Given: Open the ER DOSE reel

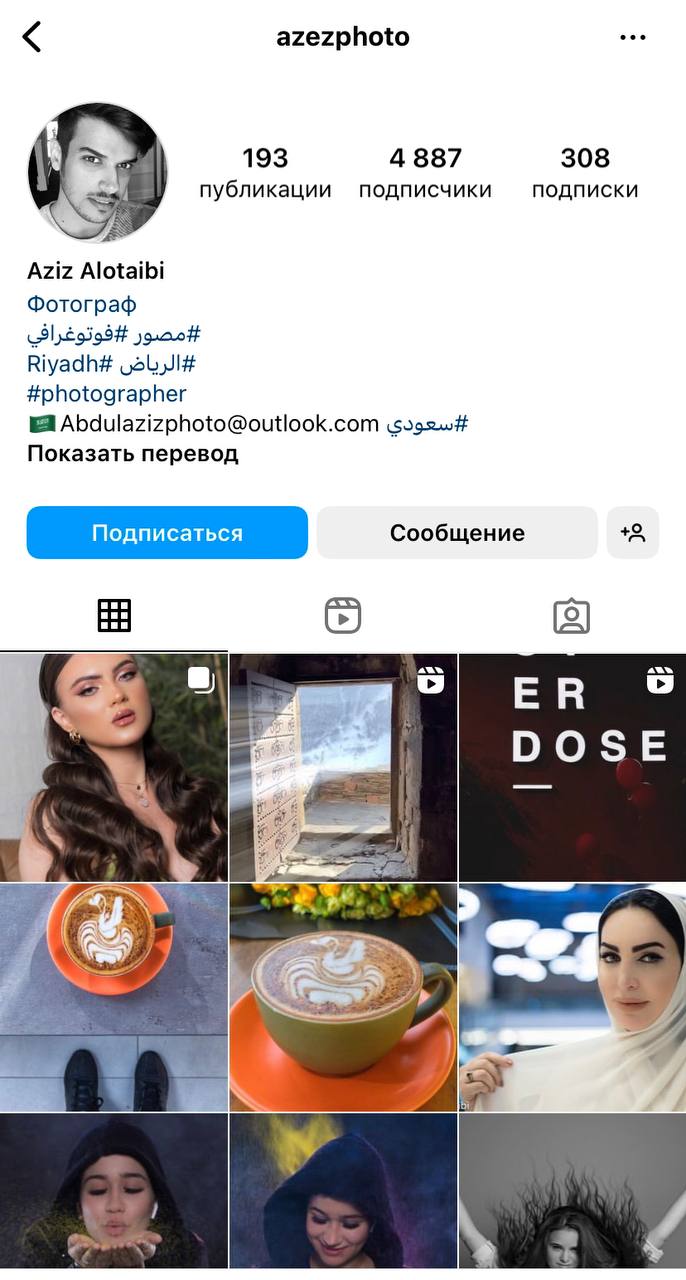Looking at the screenshot, I should tap(572, 767).
